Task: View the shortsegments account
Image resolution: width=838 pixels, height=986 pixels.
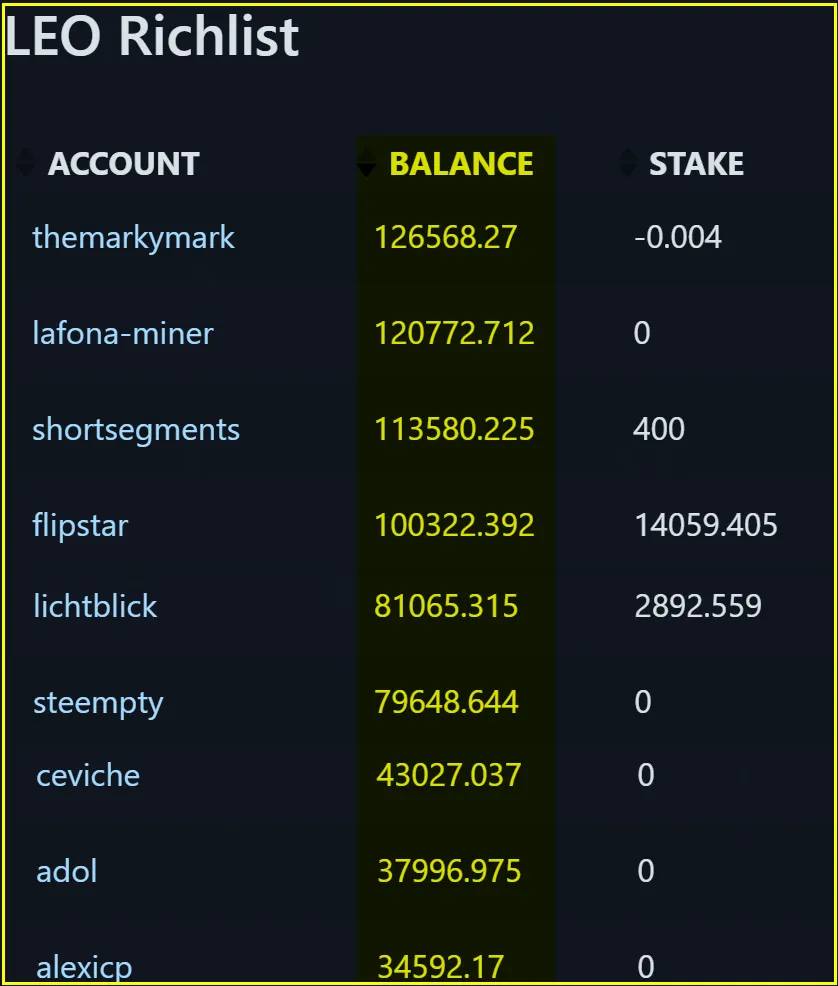Action: tap(136, 430)
